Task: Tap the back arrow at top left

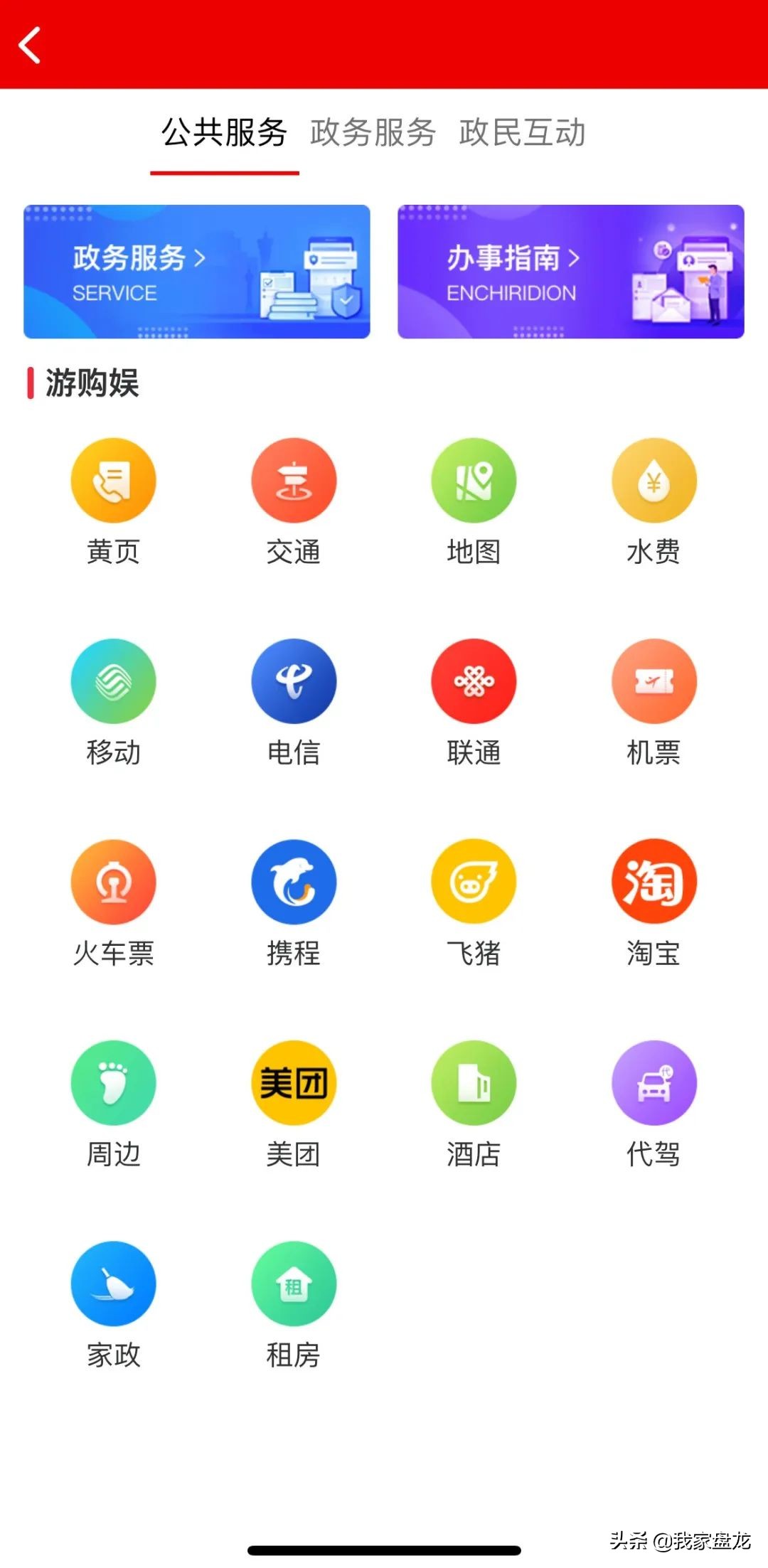Action: coord(30,45)
